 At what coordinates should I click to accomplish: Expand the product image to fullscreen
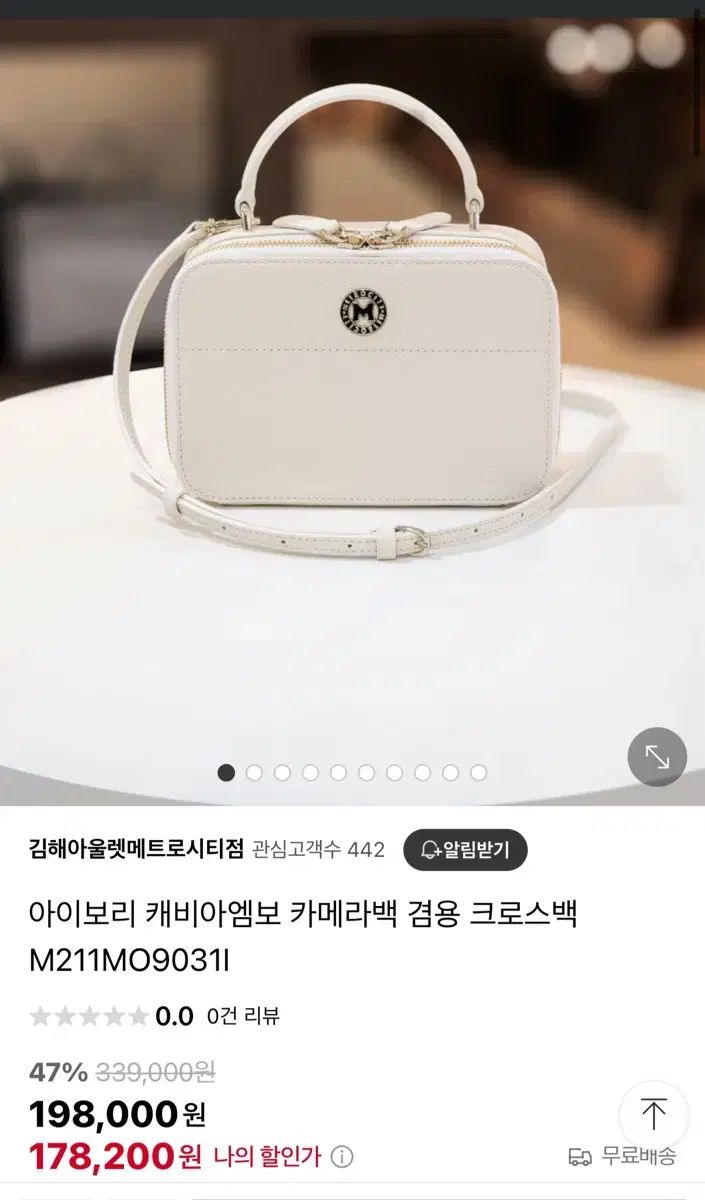(x=657, y=757)
